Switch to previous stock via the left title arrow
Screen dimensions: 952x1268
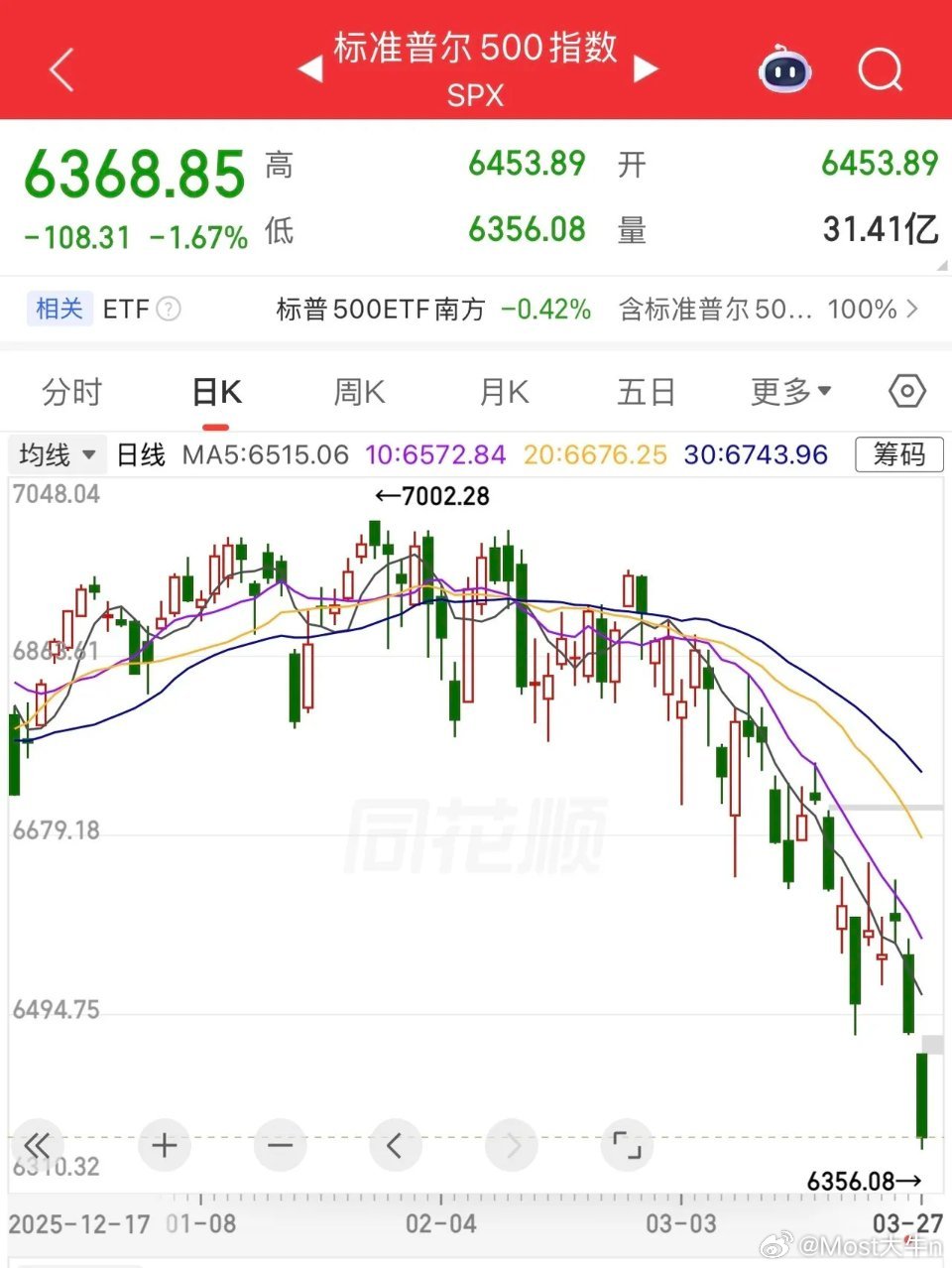(310, 69)
